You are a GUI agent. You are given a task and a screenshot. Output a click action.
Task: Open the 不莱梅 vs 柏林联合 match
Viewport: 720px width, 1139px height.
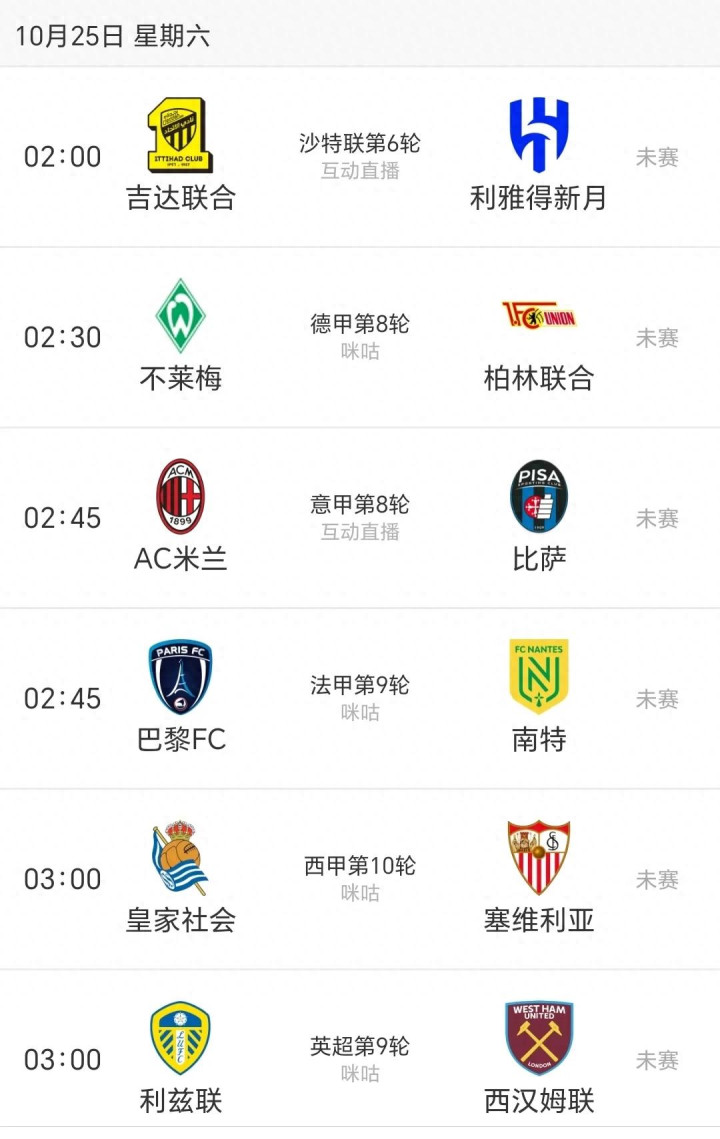[360, 338]
